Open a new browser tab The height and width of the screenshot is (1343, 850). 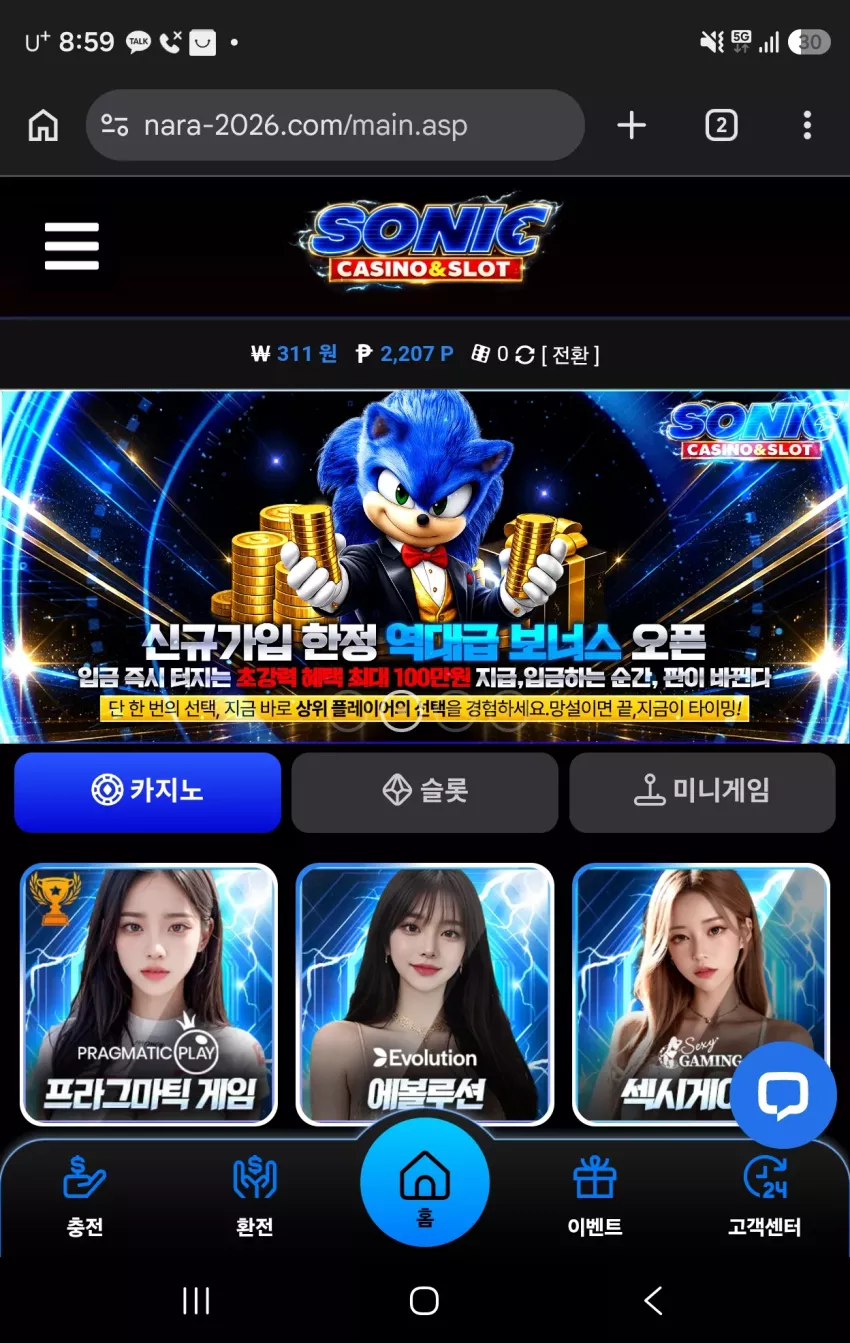(631, 126)
